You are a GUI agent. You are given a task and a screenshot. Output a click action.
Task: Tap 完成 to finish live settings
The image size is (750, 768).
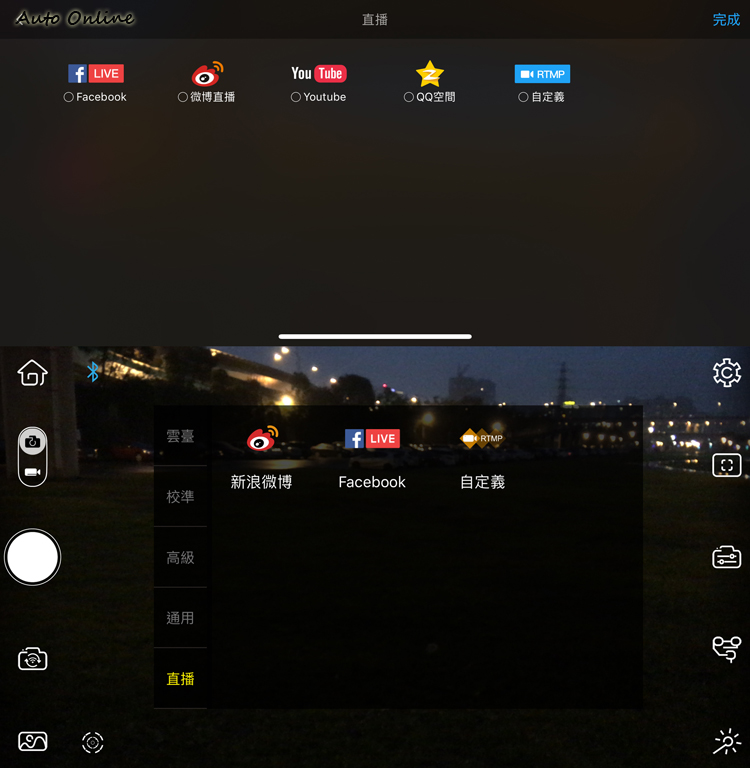pyautogui.click(x=726, y=20)
